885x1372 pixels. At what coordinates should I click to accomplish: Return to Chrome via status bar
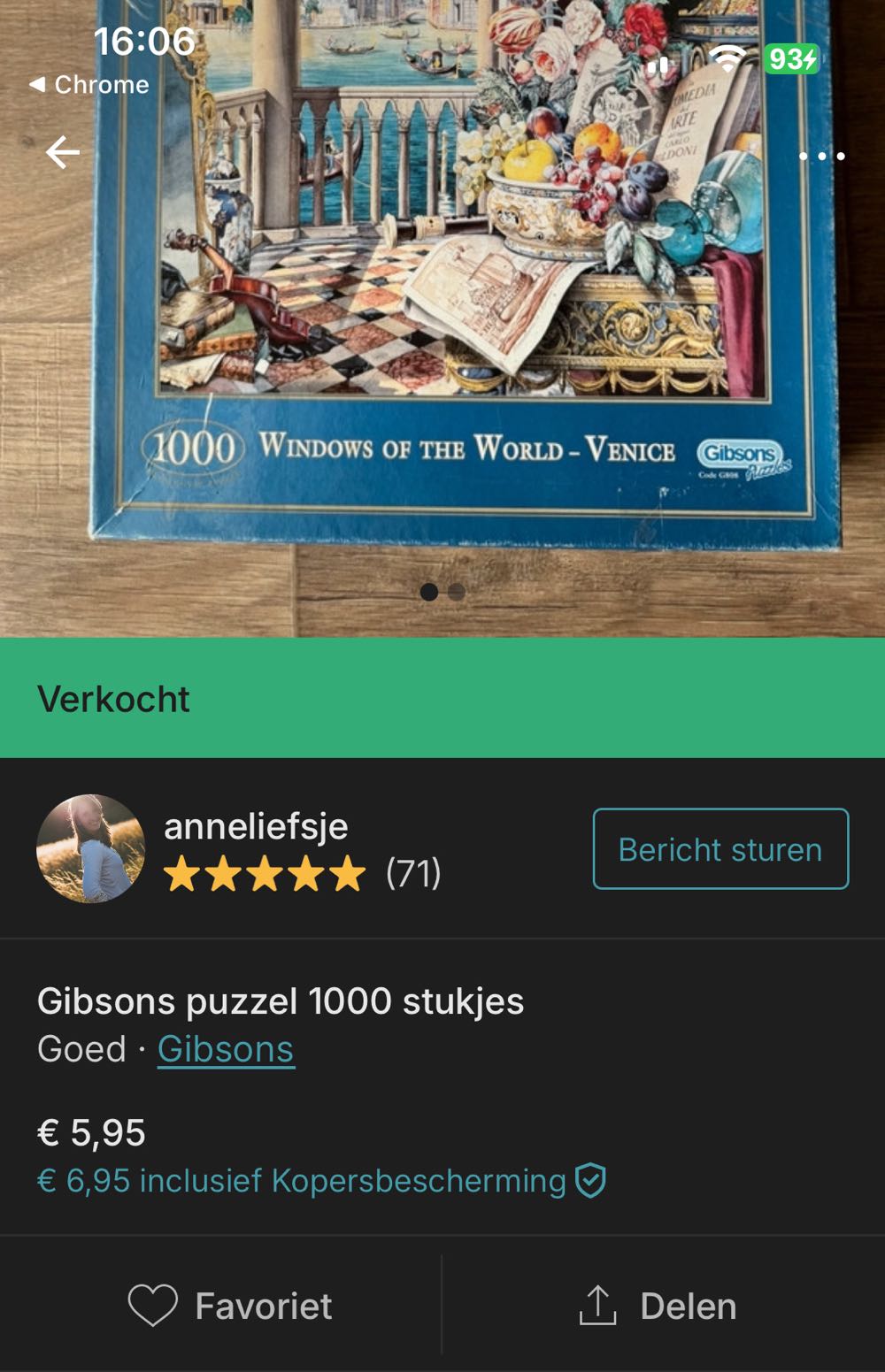tap(89, 85)
